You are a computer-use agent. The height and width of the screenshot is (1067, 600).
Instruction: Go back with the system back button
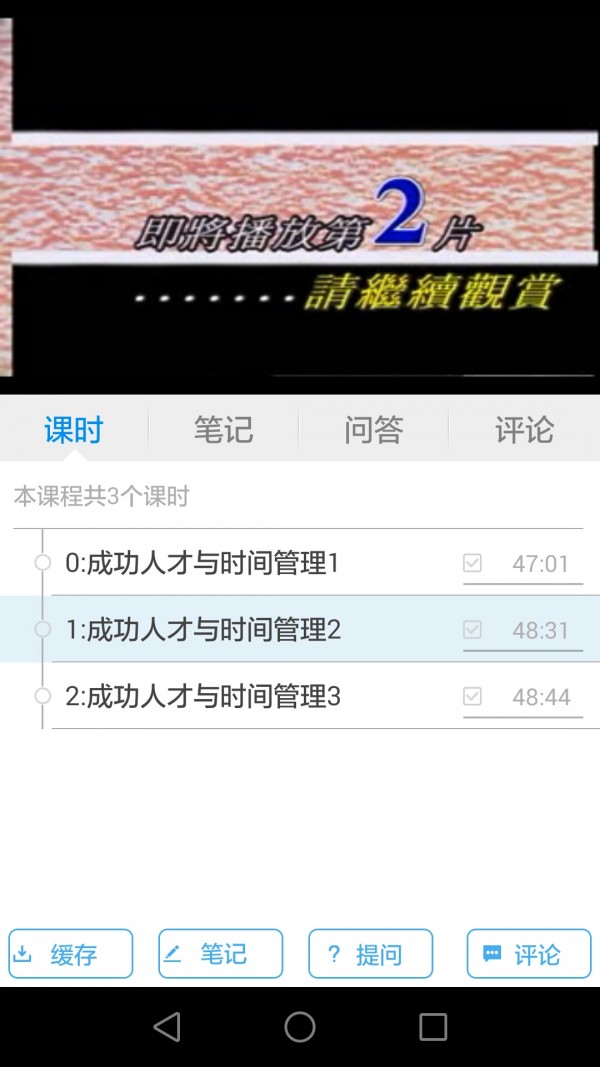point(167,1027)
